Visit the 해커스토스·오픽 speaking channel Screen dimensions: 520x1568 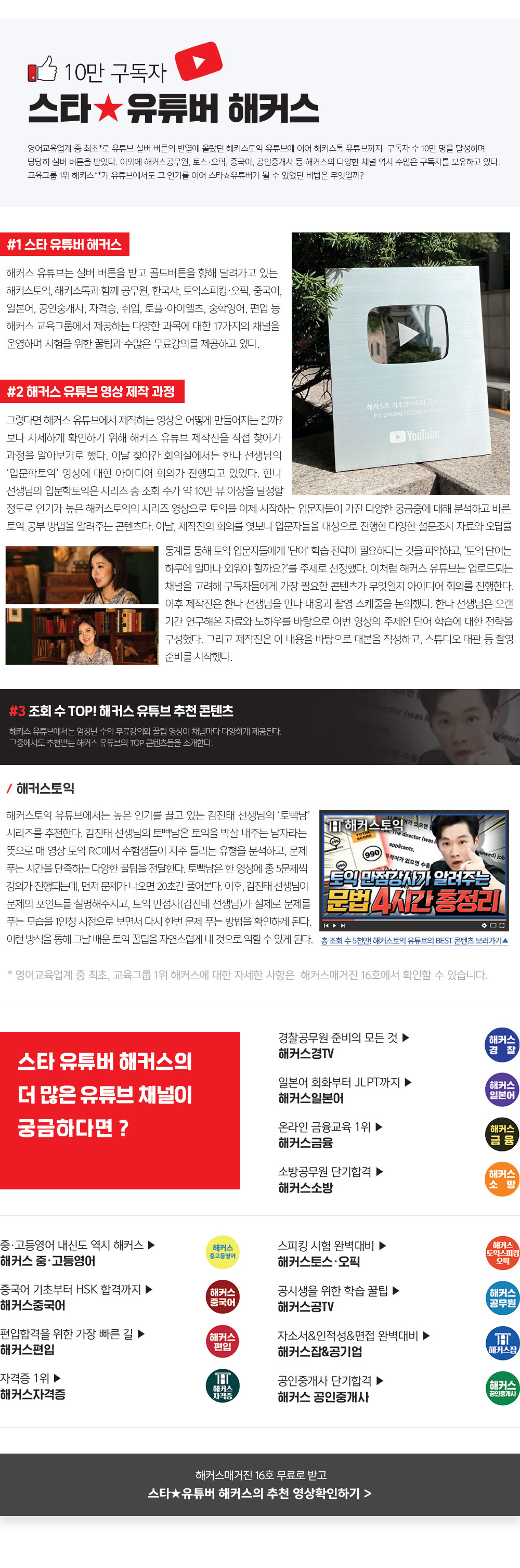coord(331,1253)
